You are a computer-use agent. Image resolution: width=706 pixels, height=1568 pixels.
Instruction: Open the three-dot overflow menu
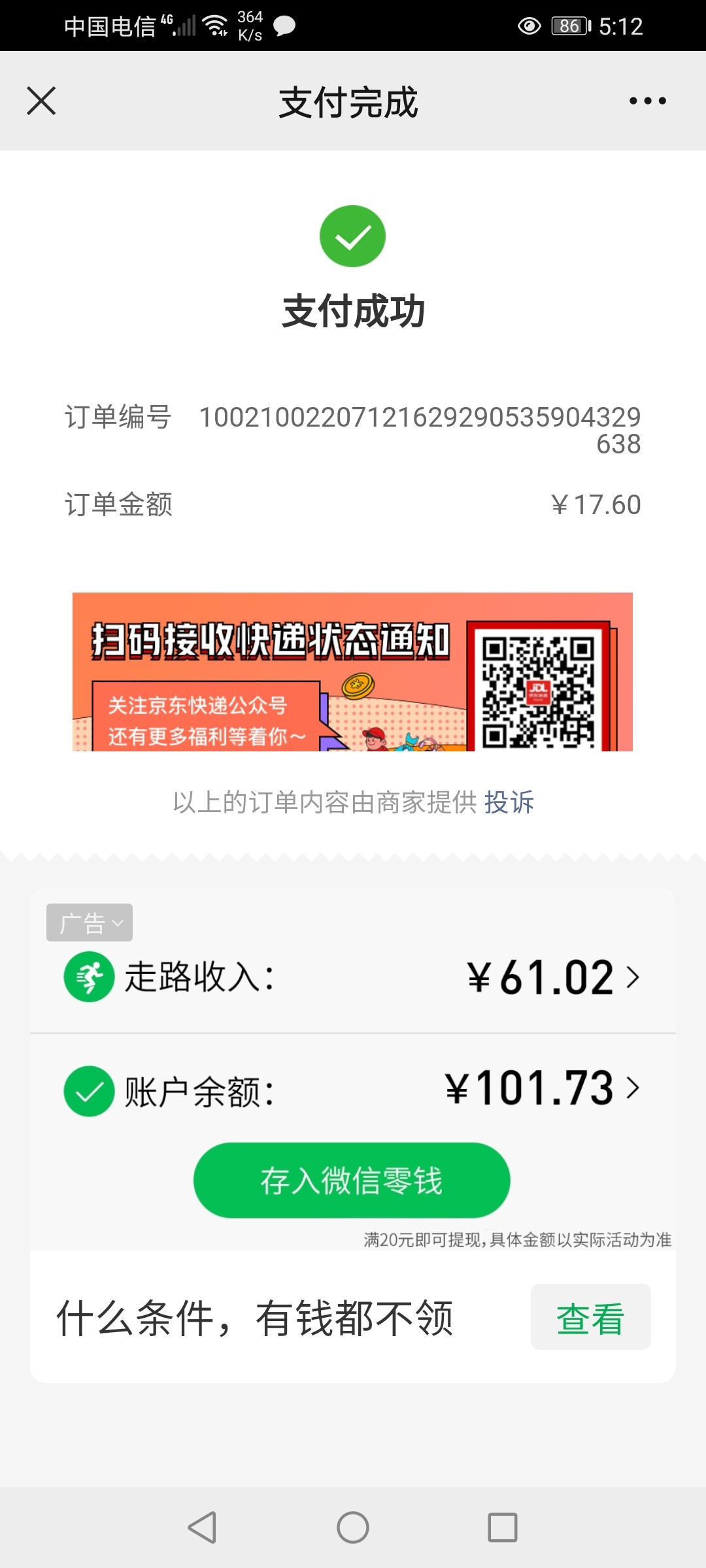point(647,101)
